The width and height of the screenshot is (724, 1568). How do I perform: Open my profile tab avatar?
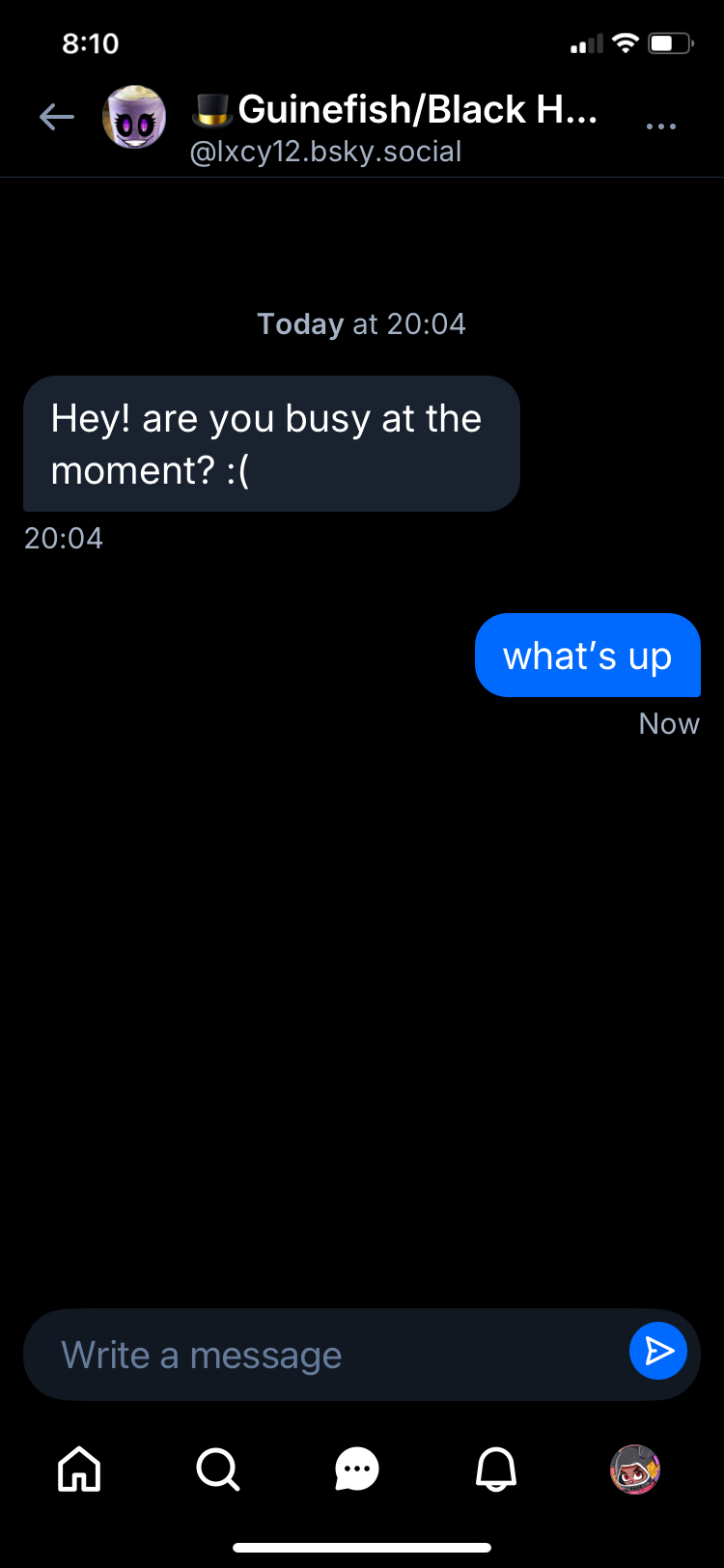pos(635,1470)
